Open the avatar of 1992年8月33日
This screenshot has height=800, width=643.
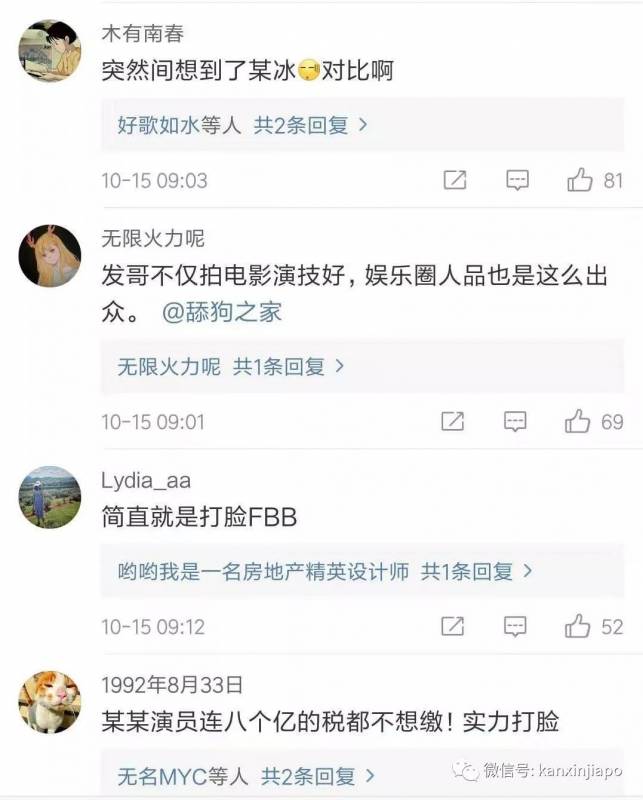click(x=49, y=701)
